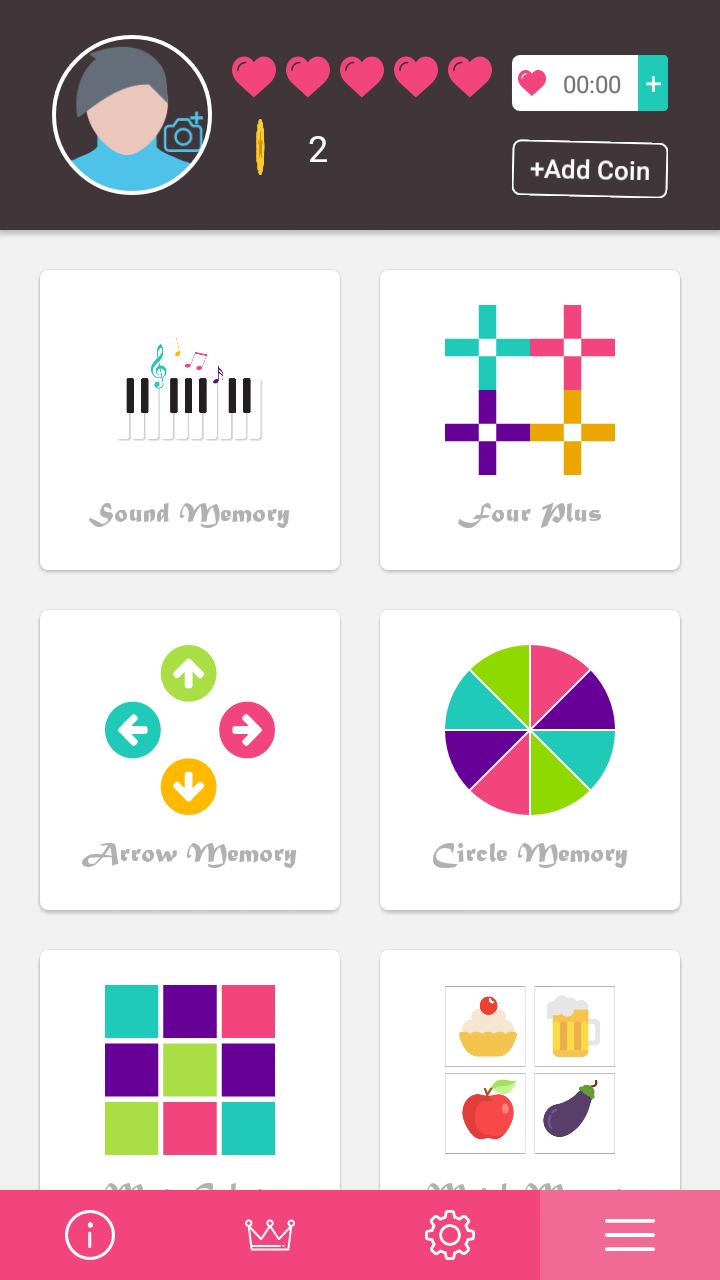Start the Arrow Memory game
720x1280 pixels.
189,759
